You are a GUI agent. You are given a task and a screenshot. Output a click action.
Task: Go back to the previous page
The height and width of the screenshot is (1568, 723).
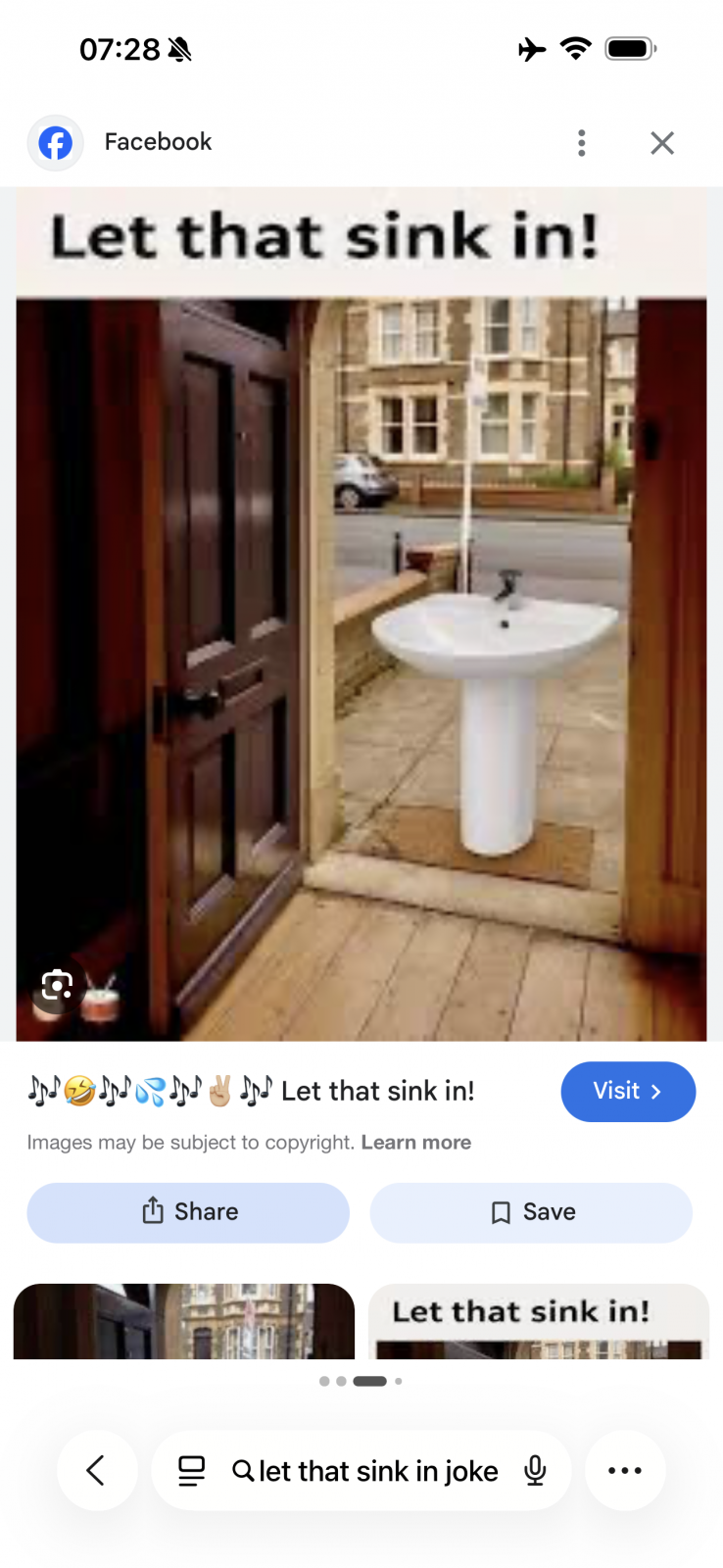pos(96,1470)
